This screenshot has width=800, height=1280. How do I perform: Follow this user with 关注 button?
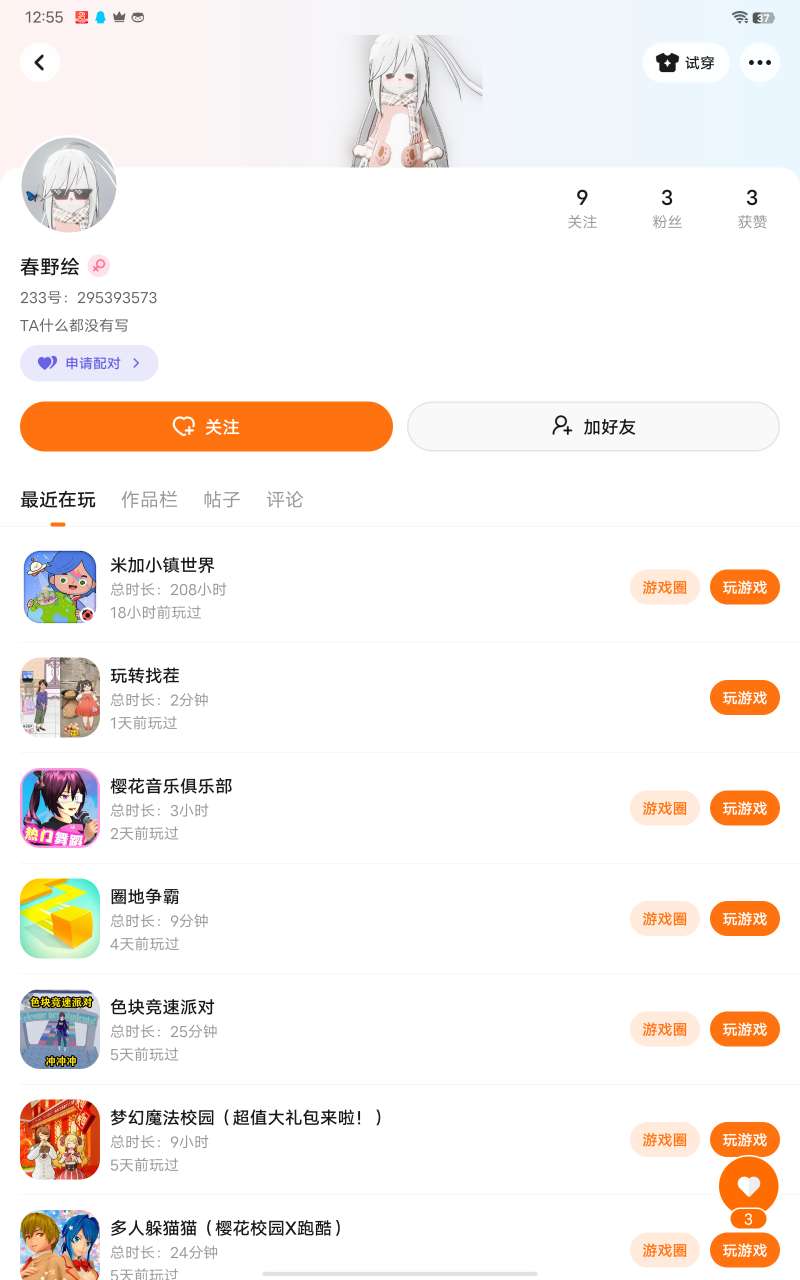point(206,427)
